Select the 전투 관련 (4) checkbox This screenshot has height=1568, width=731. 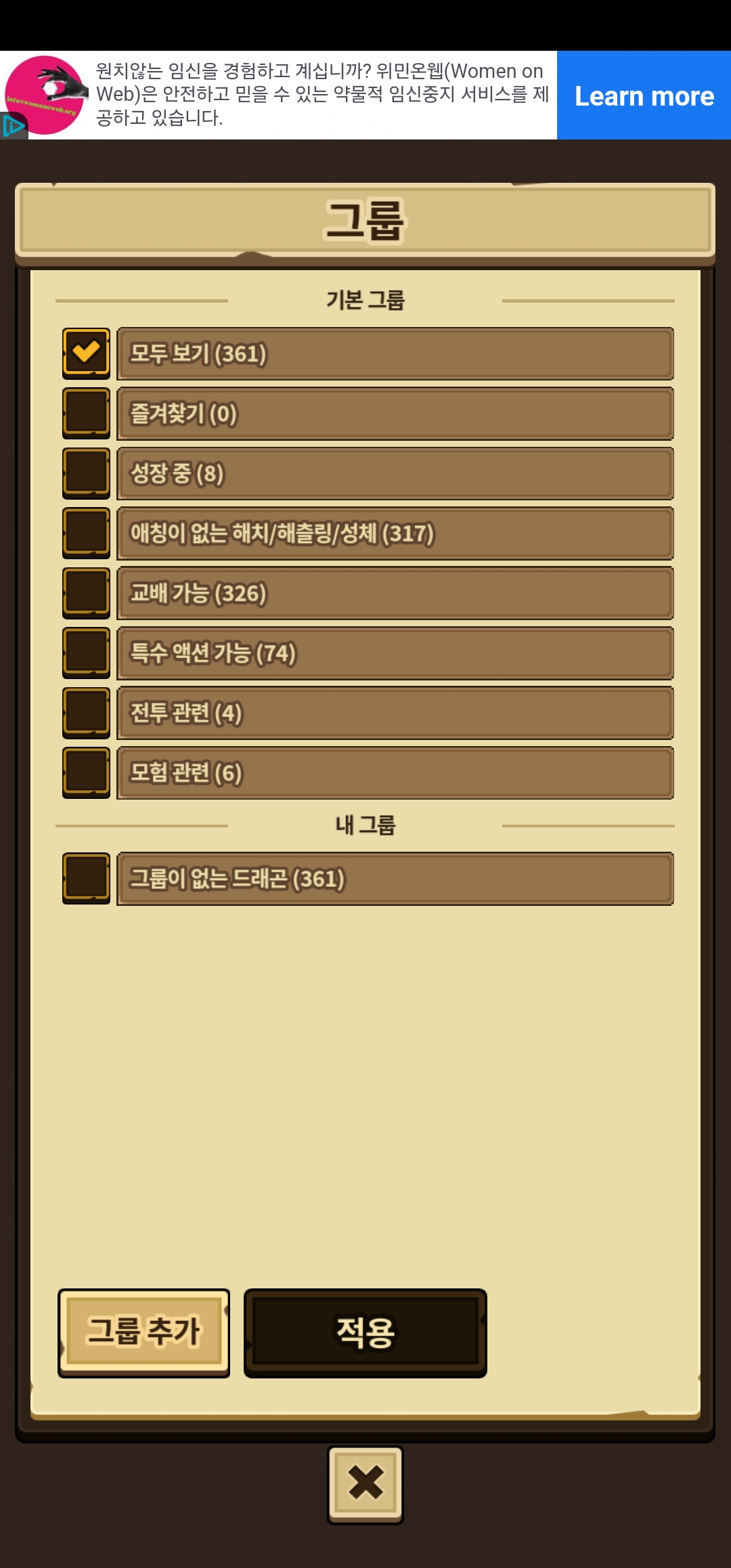(86, 712)
